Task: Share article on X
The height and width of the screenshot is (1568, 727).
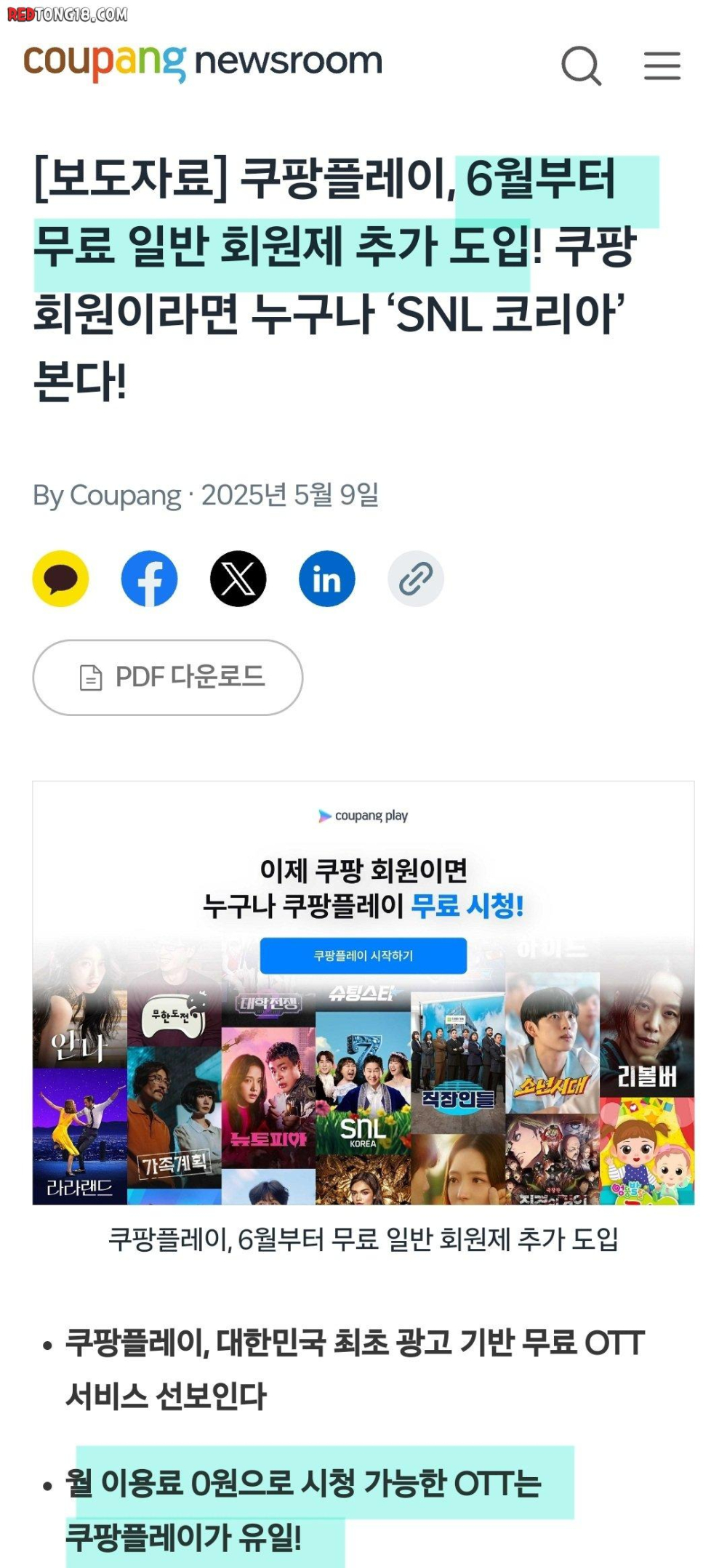Action: 238,579
